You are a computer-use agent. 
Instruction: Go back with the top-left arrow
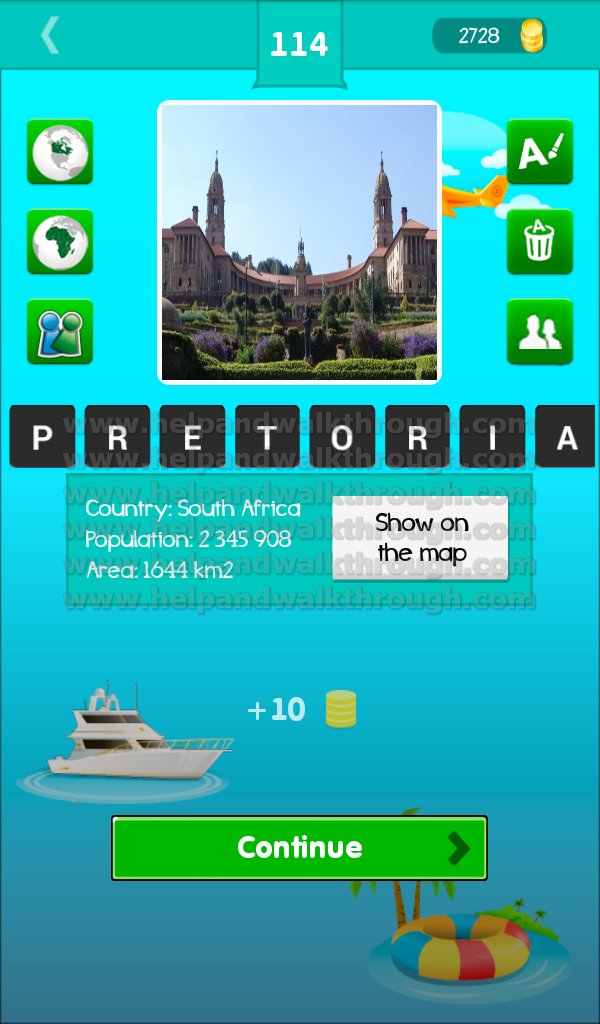50,35
